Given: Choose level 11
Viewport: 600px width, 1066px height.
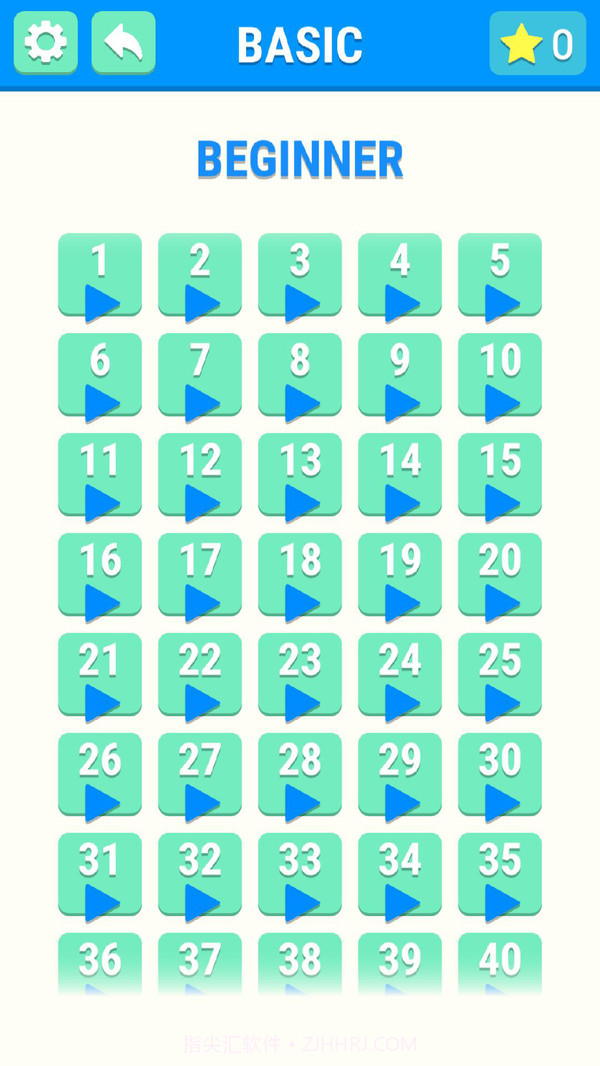Looking at the screenshot, I should [100, 475].
